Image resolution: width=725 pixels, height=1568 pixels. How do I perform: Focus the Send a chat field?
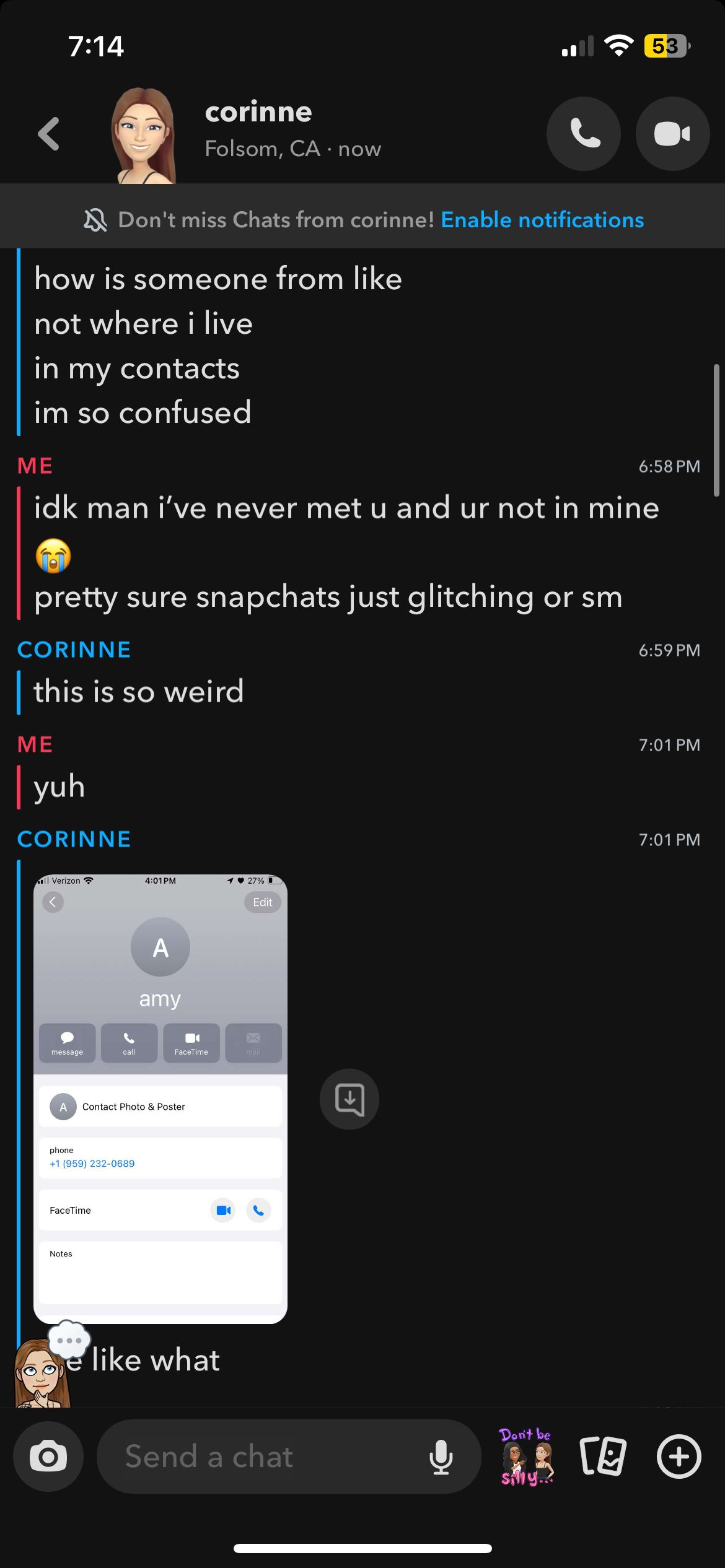click(x=260, y=1457)
